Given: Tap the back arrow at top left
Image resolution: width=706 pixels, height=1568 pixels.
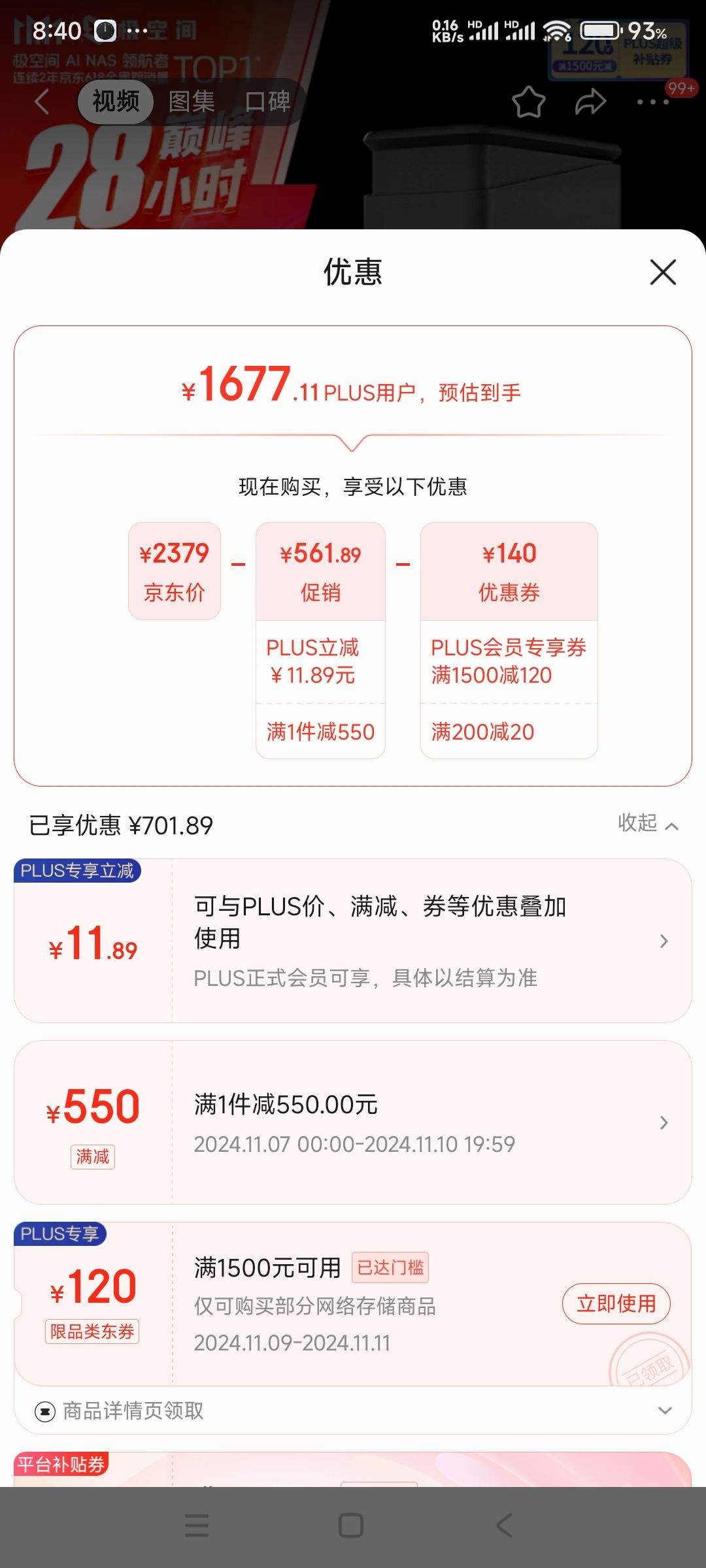Looking at the screenshot, I should pos(41,103).
